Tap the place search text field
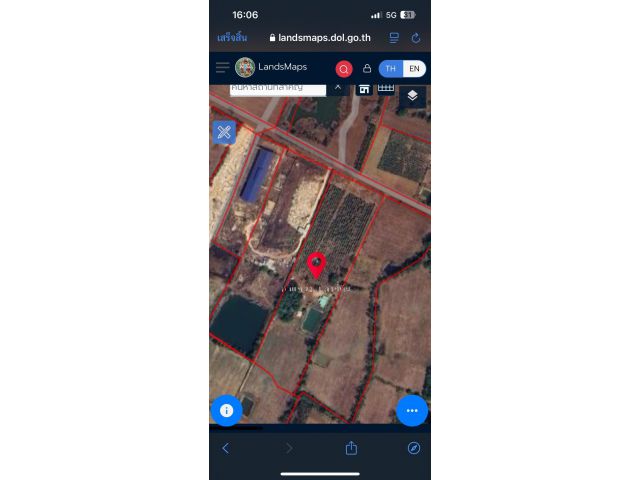The width and height of the screenshot is (640, 480). [x=277, y=88]
